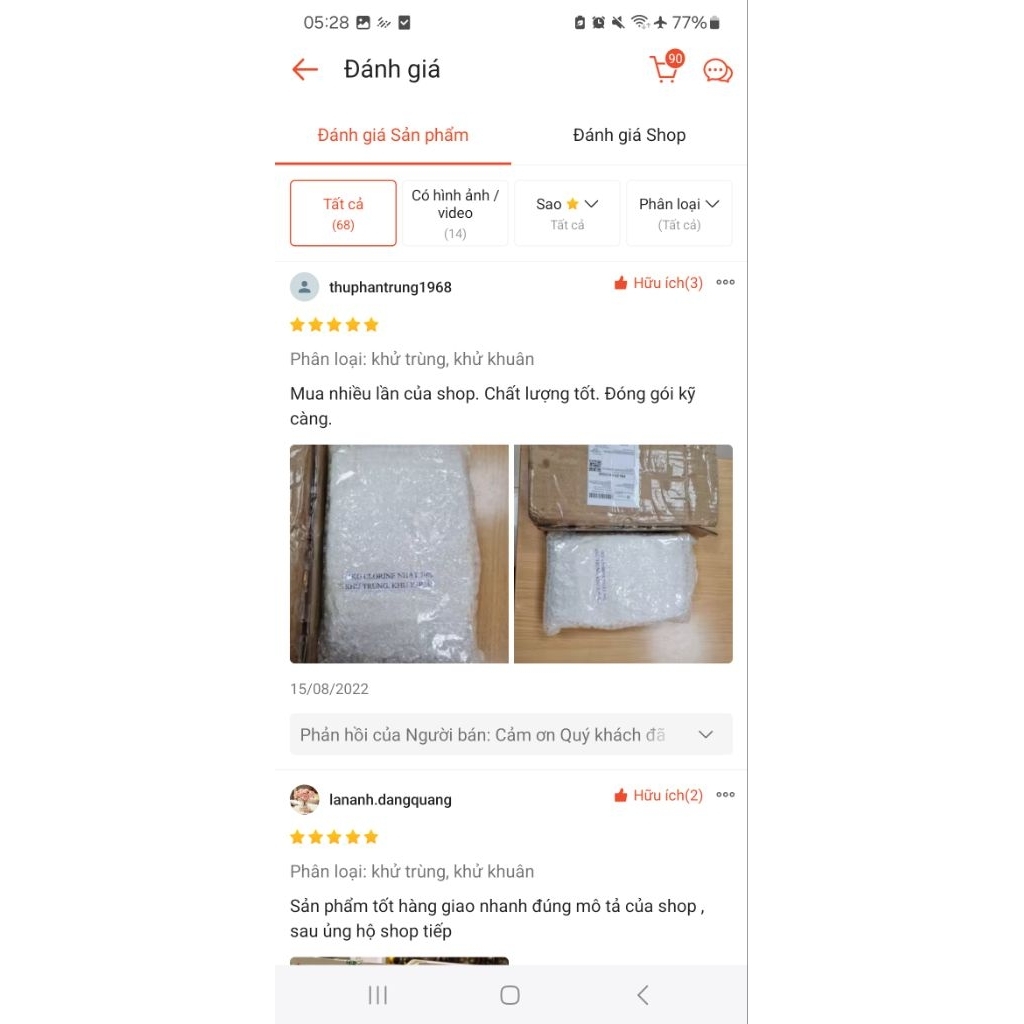Mark thuphantrung1968's review as Hữu ích
The height and width of the screenshot is (1024, 1024).
tap(658, 283)
